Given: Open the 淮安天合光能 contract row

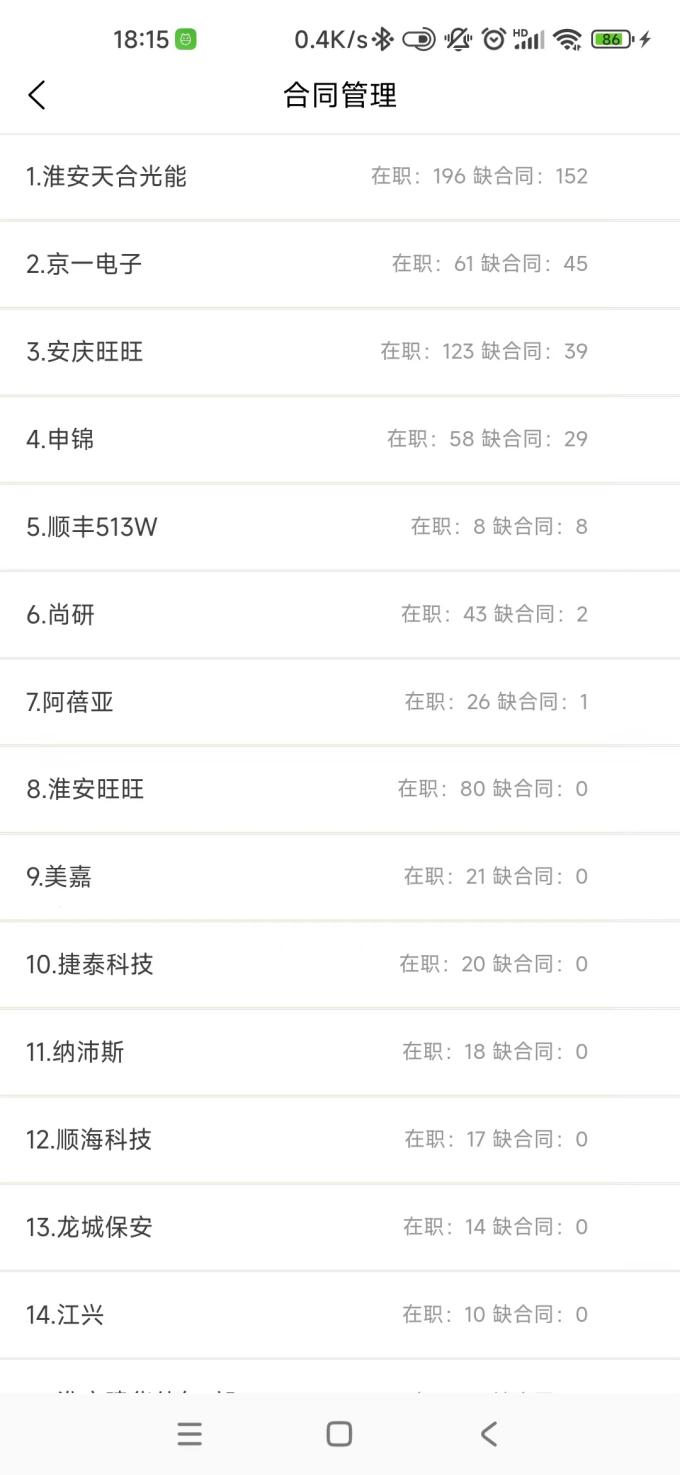Looking at the screenshot, I should (340, 177).
